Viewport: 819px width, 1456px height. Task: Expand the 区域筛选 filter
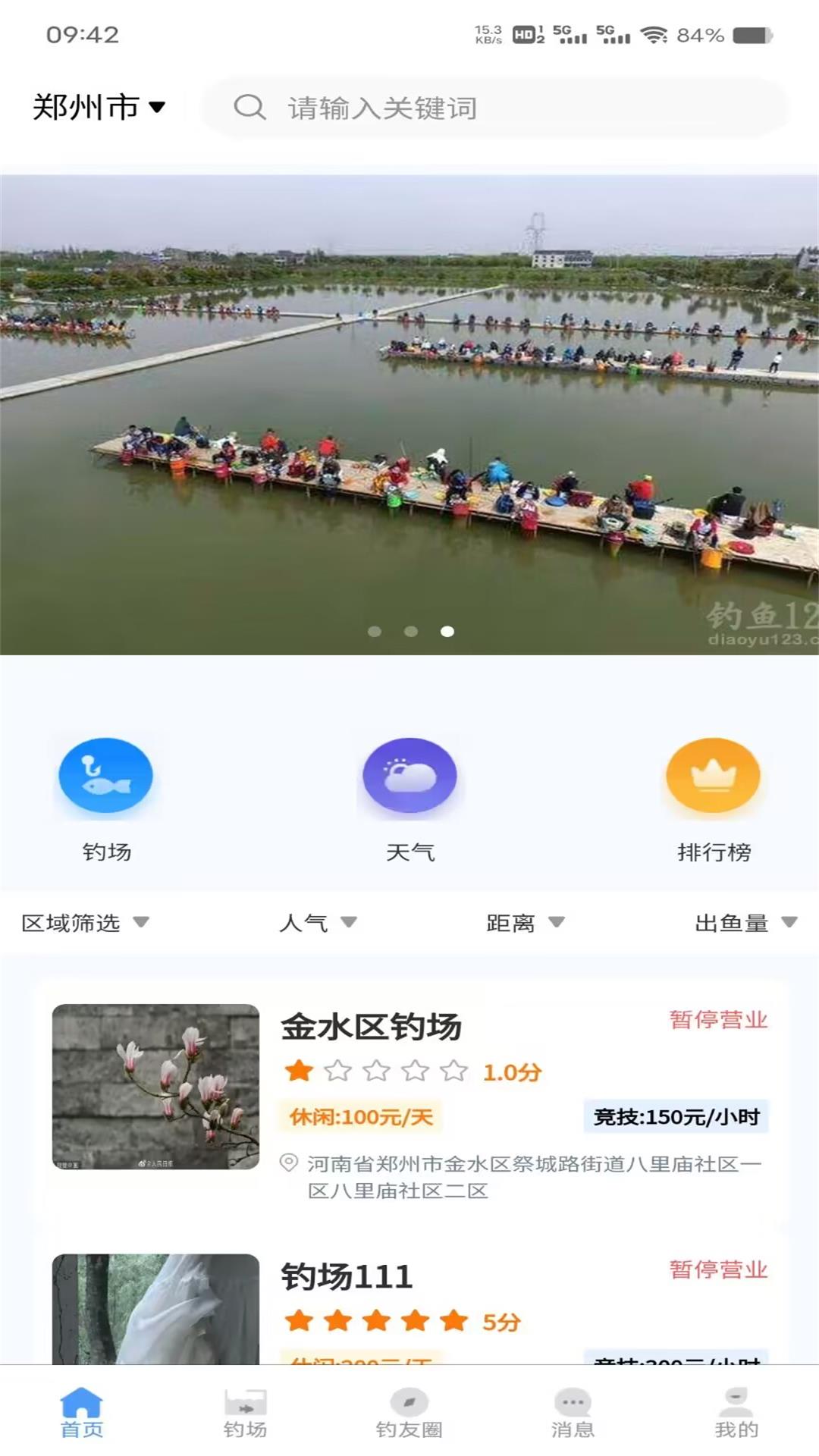pyautogui.click(x=85, y=923)
